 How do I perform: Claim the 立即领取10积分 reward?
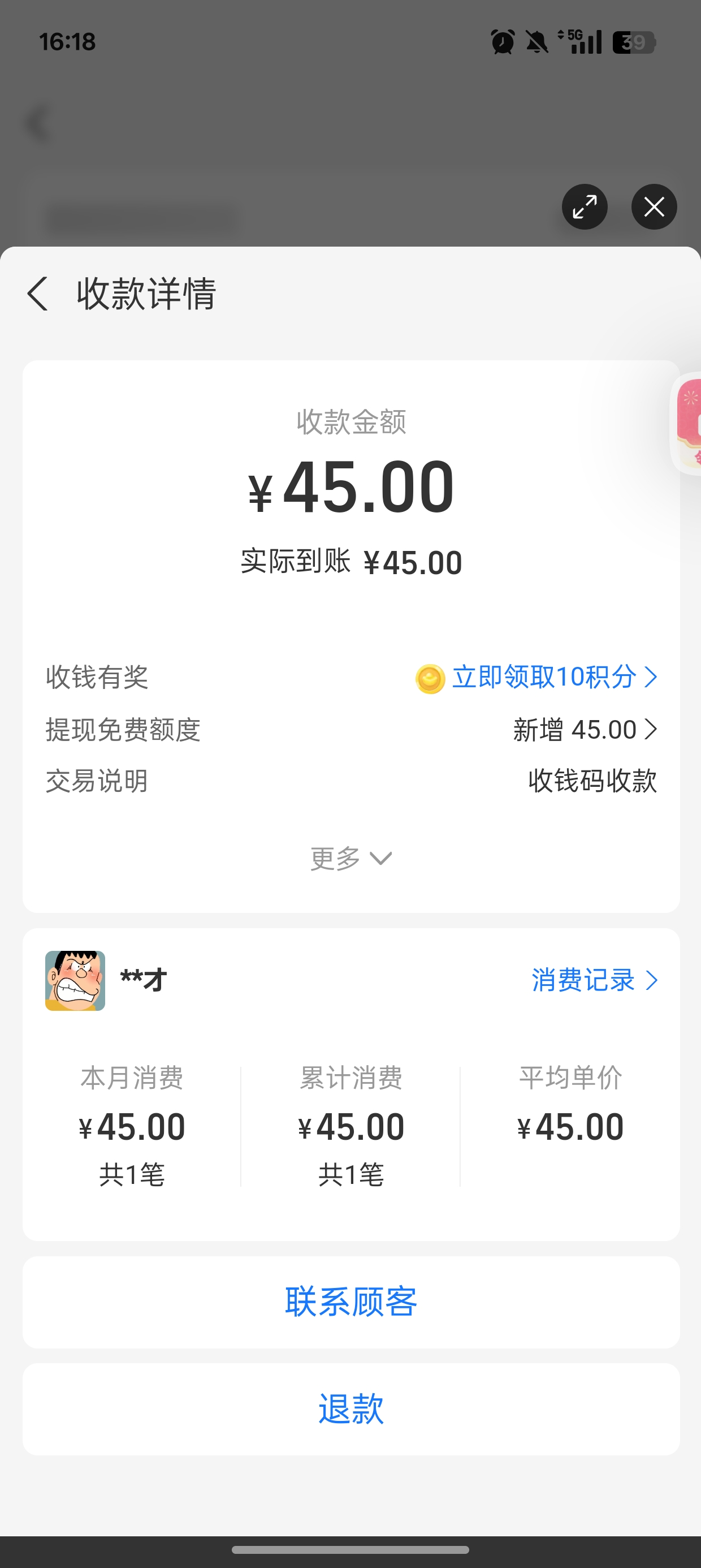click(x=544, y=677)
